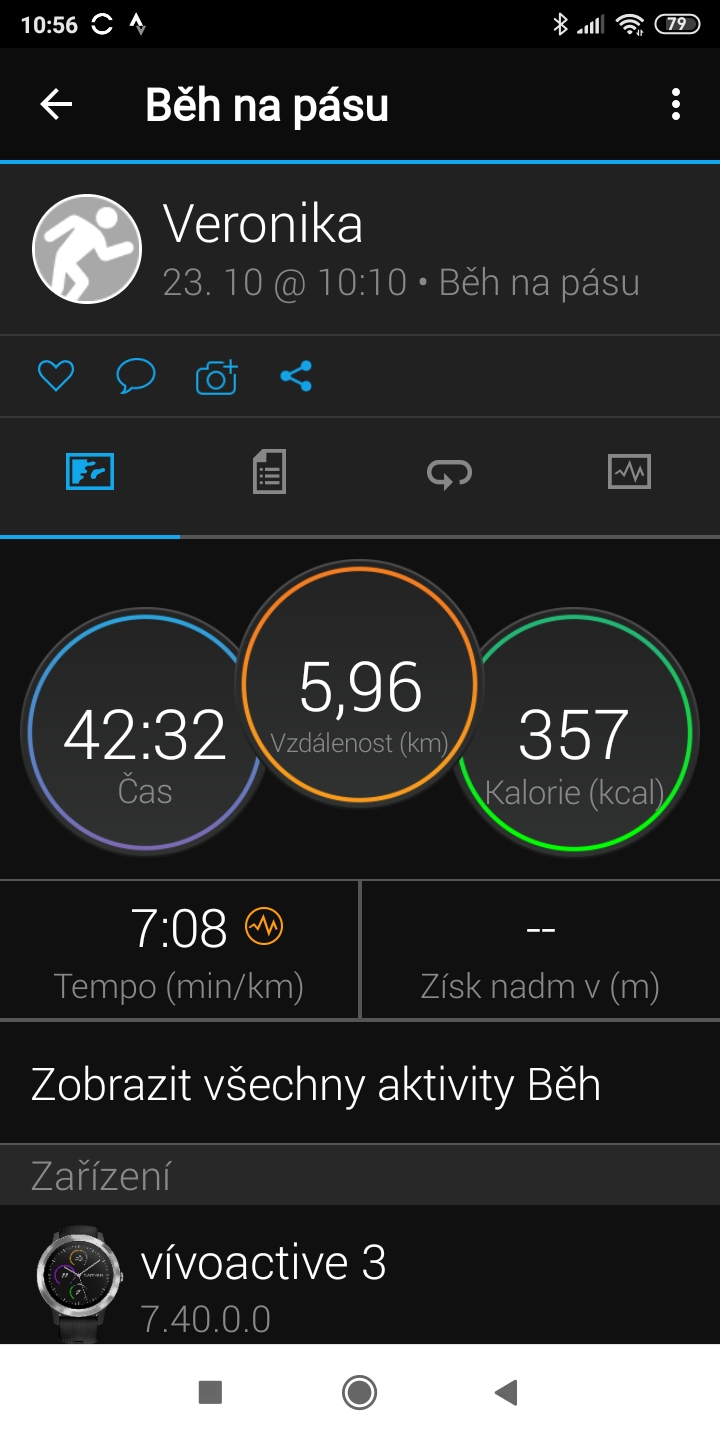
Task: Open Zobrazit všechny aktivity Běh
Action: pos(360,1084)
